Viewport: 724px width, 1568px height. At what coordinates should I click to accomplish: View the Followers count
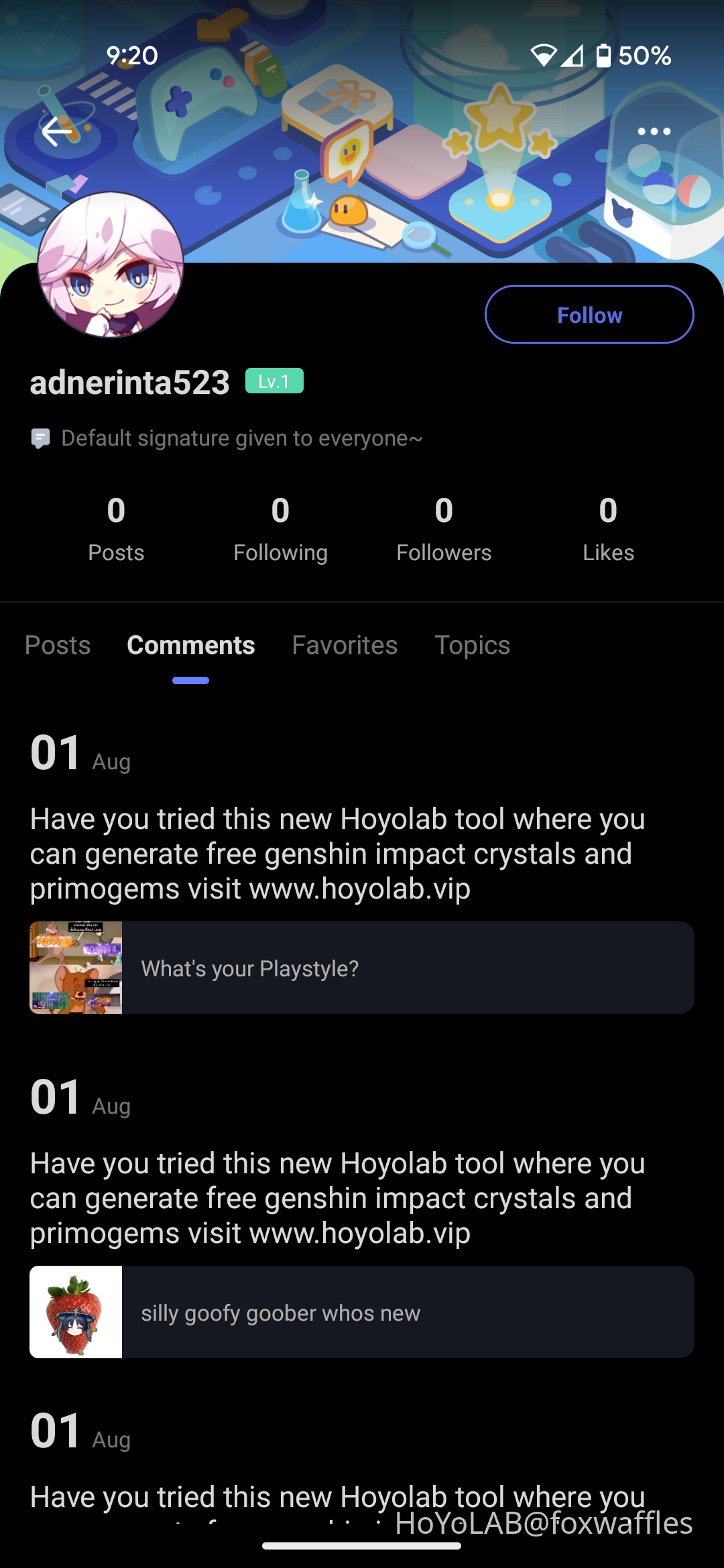(x=444, y=529)
